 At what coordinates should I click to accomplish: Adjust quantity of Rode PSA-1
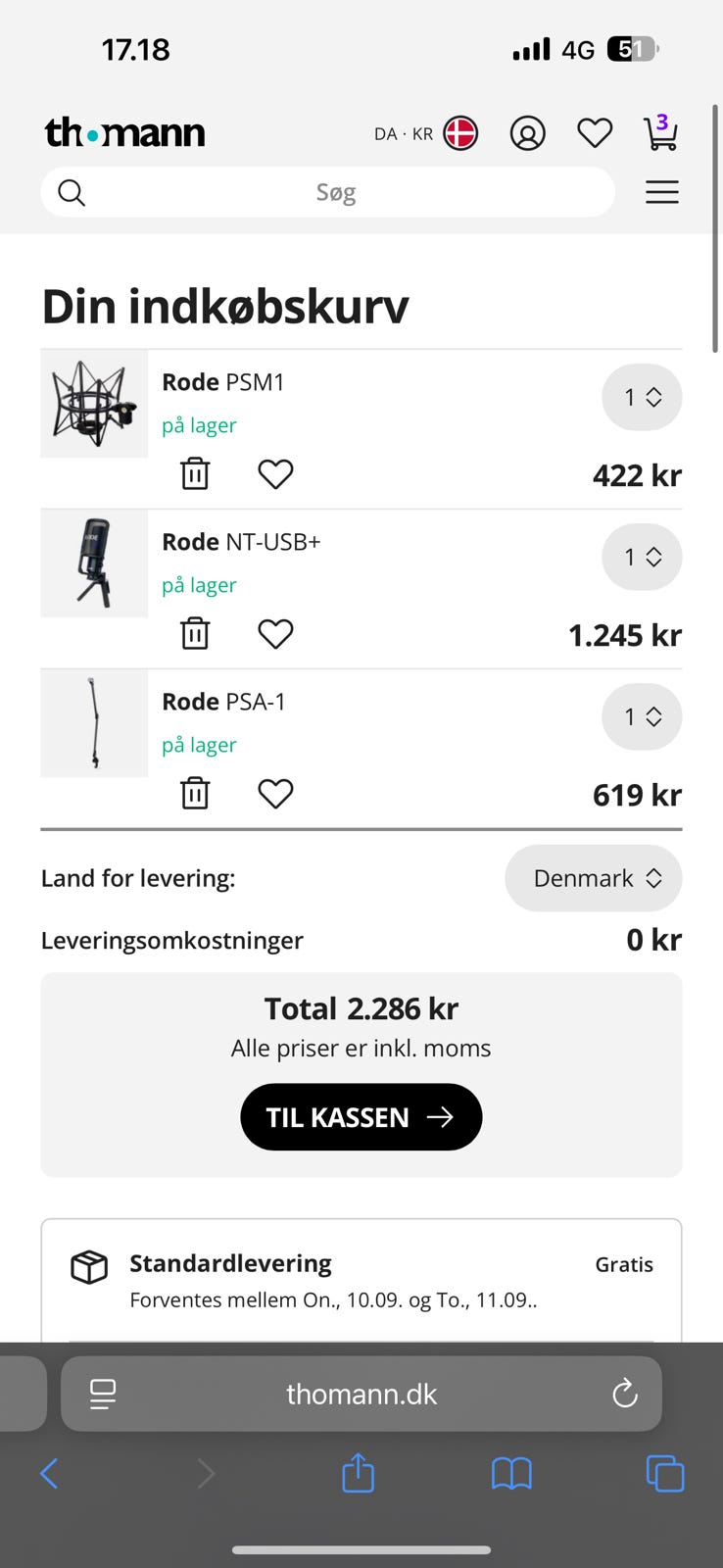click(642, 716)
